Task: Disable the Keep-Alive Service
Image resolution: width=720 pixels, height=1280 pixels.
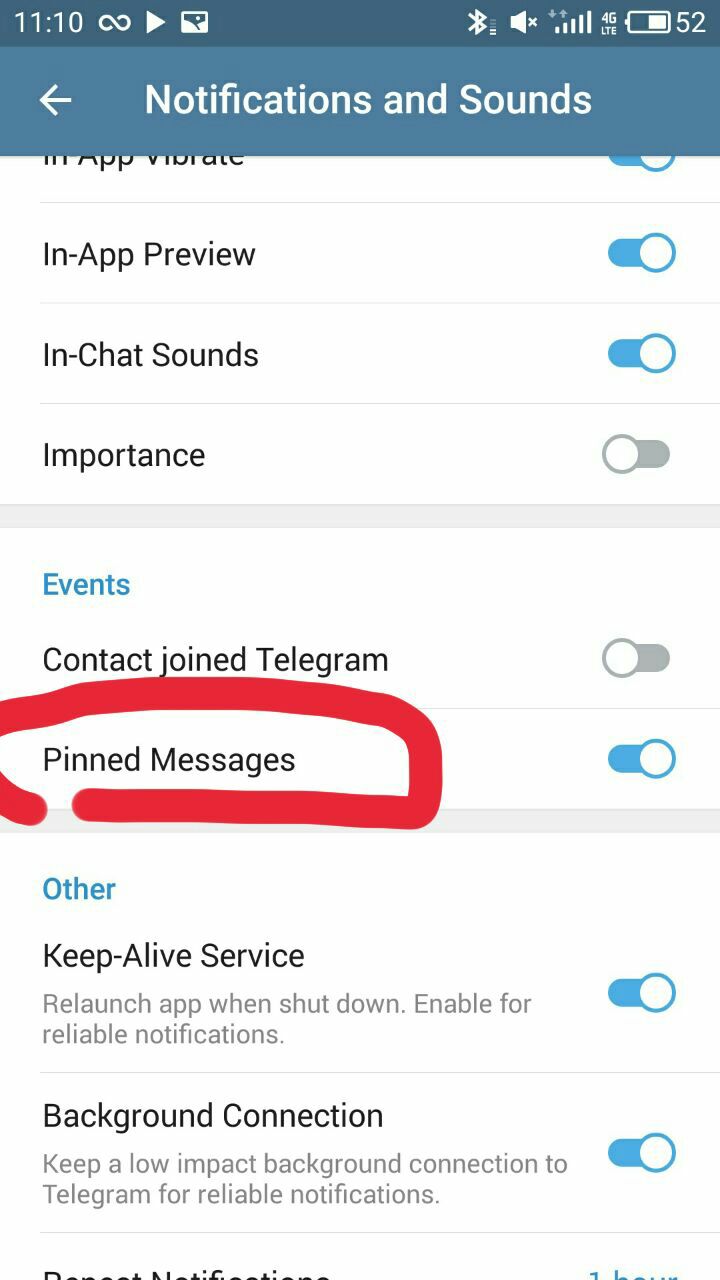Action: pyautogui.click(x=641, y=993)
